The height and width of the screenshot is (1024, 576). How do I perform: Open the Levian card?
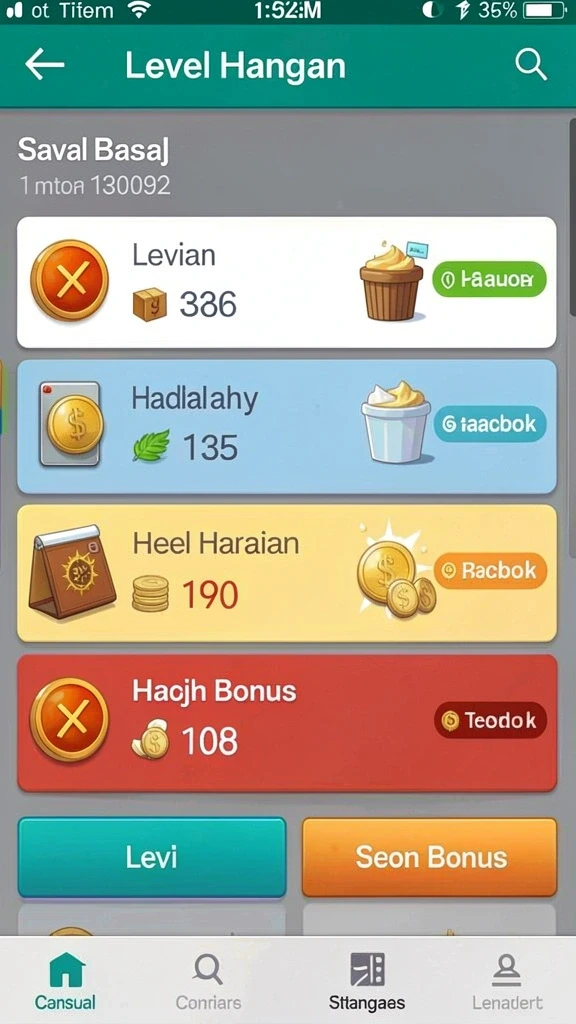pyautogui.click(x=287, y=282)
